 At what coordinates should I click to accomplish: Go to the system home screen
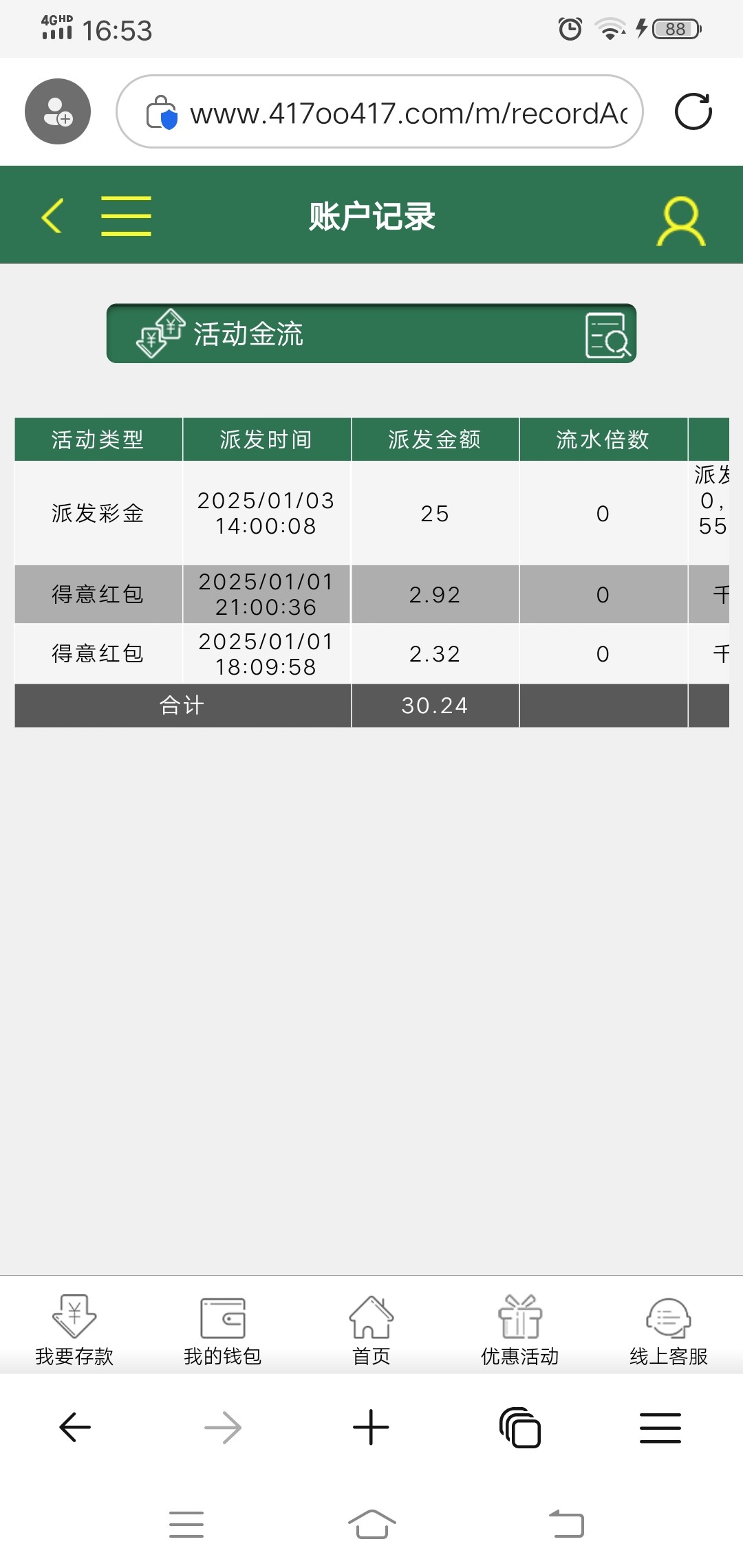(x=371, y=1524)
